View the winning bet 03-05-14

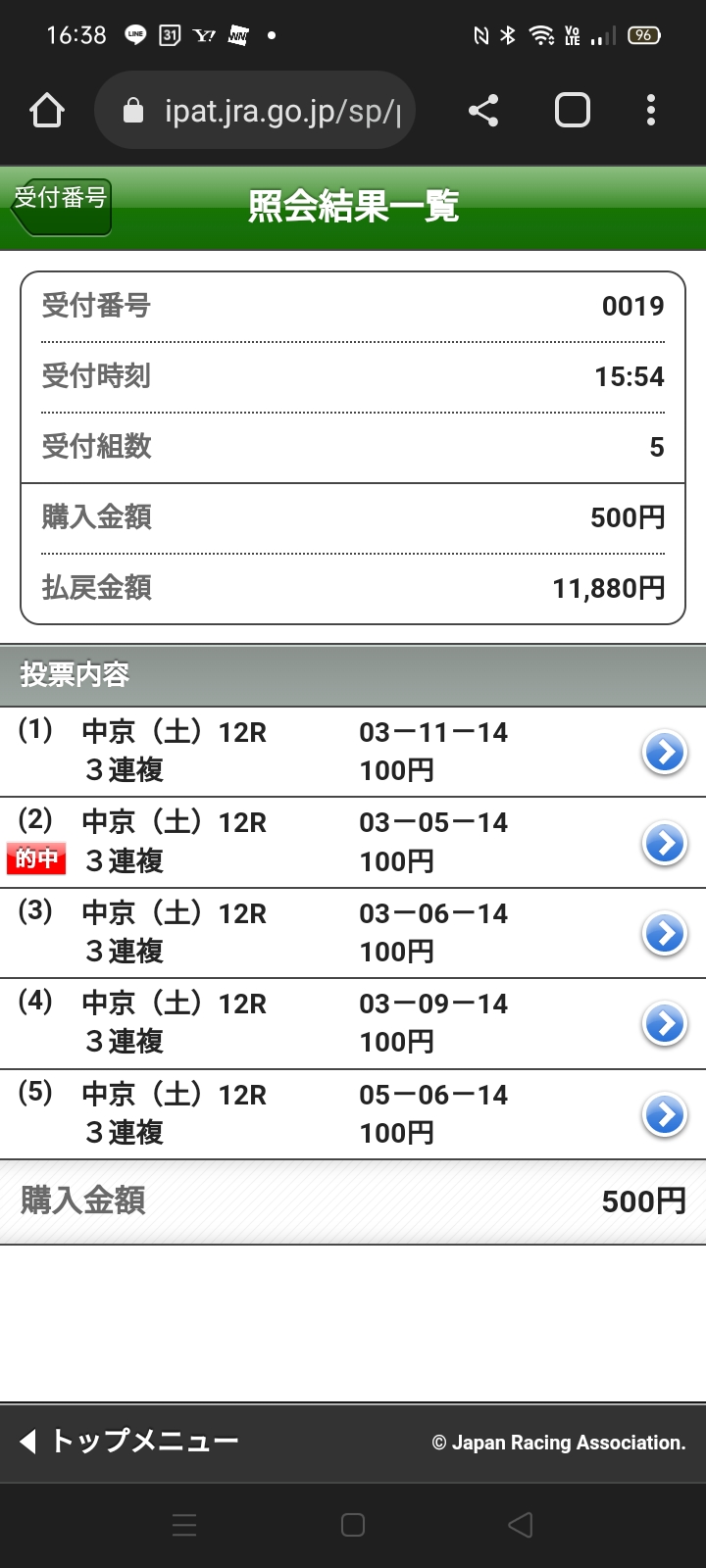click(x=664, y=843)
